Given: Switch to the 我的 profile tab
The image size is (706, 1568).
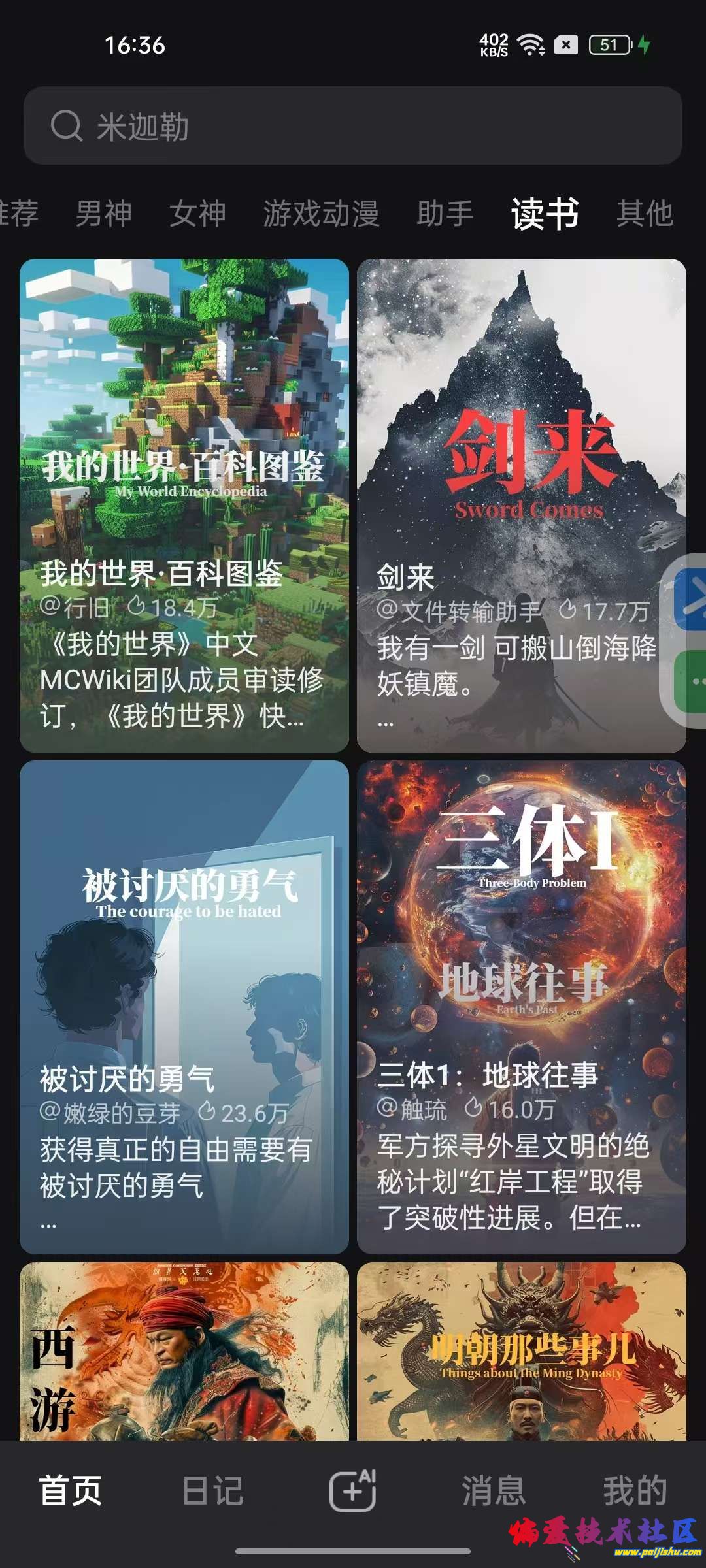Looking at the screenshot, I should [635, 1491].
